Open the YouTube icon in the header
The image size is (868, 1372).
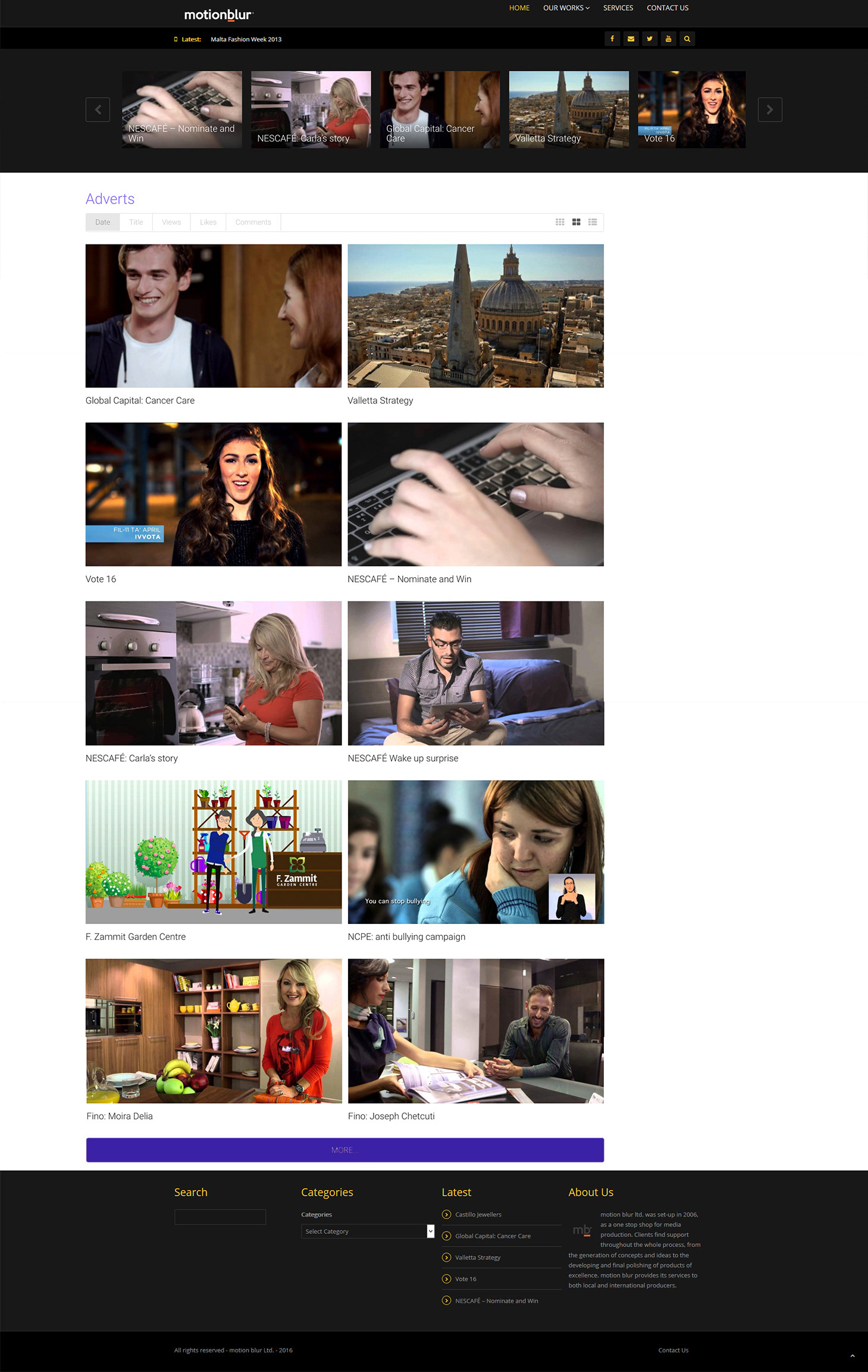click(x=668, y=39)
